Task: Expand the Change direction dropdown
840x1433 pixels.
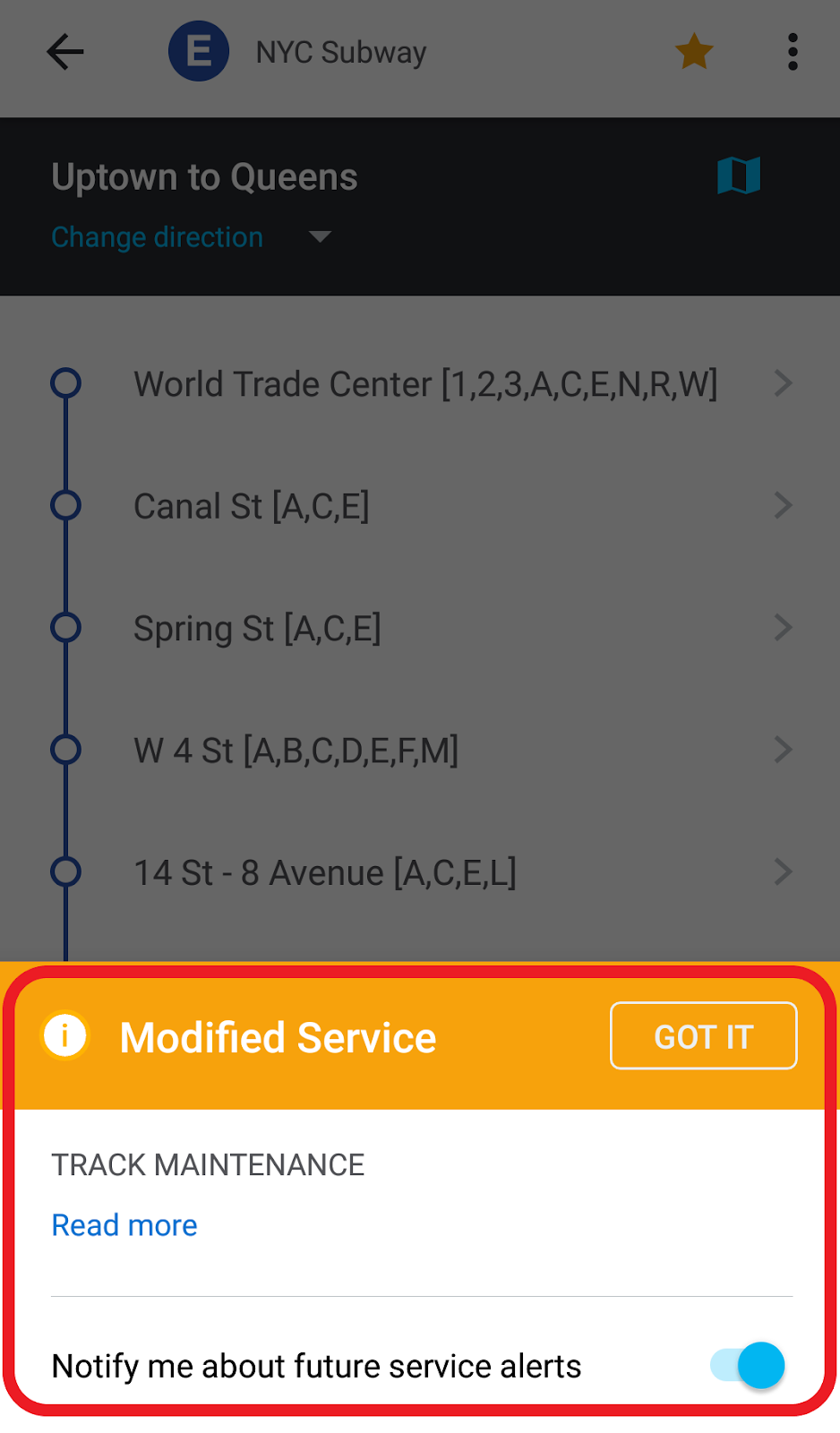Action: pos(192,236)
